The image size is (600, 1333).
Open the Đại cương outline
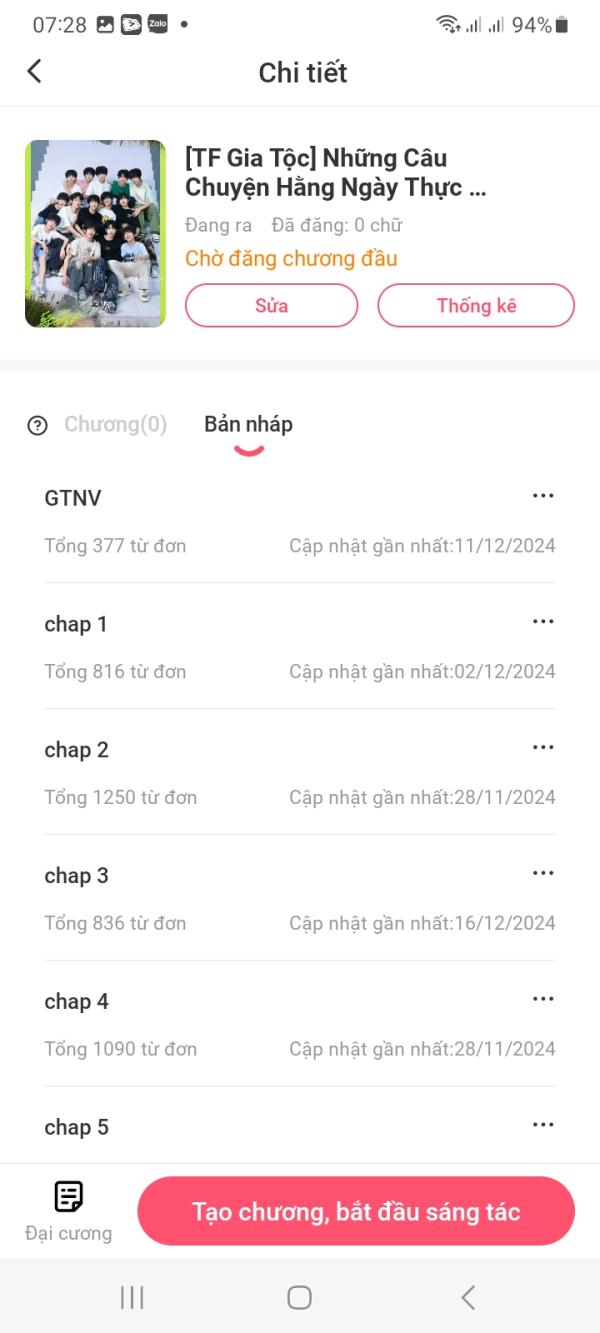68,1210
